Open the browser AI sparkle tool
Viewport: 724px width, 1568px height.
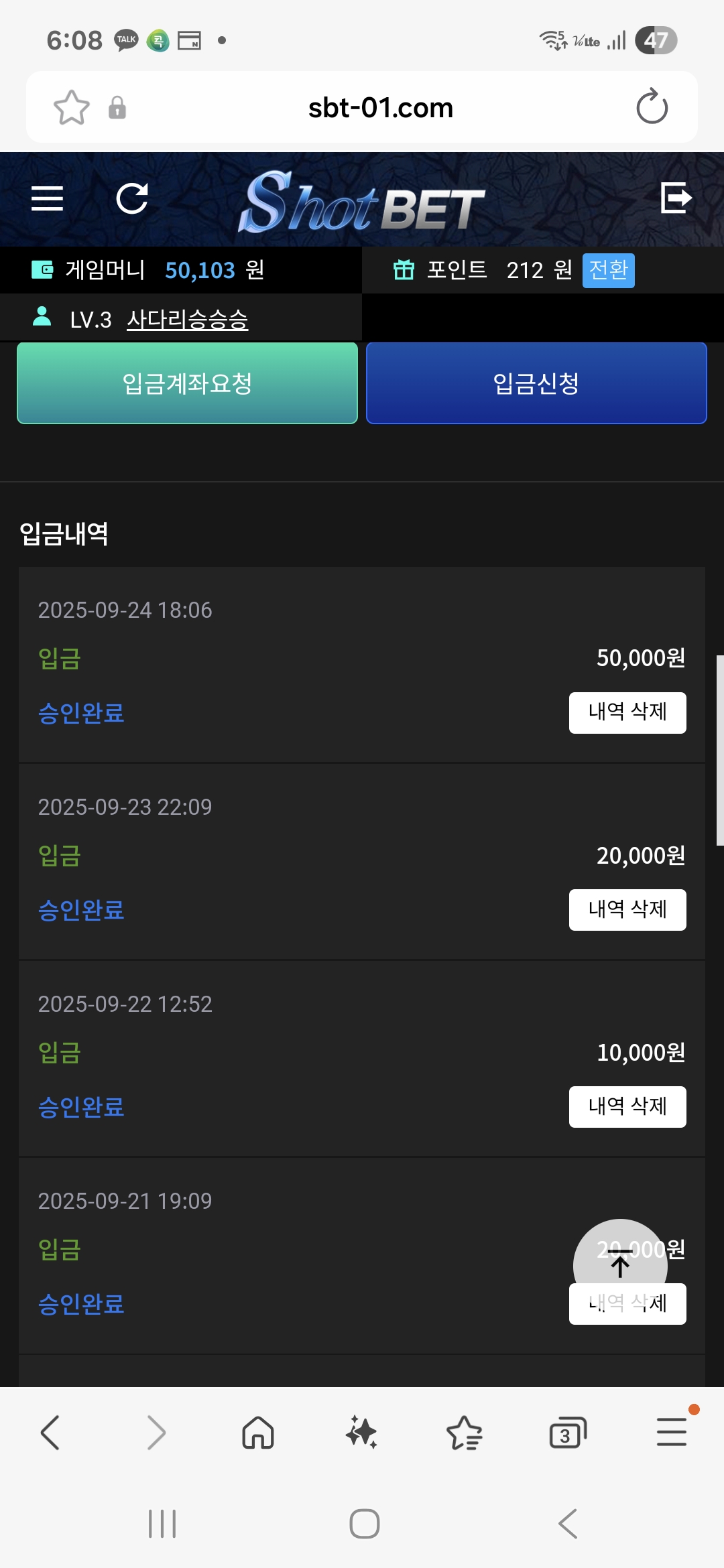pos(361,1433)
